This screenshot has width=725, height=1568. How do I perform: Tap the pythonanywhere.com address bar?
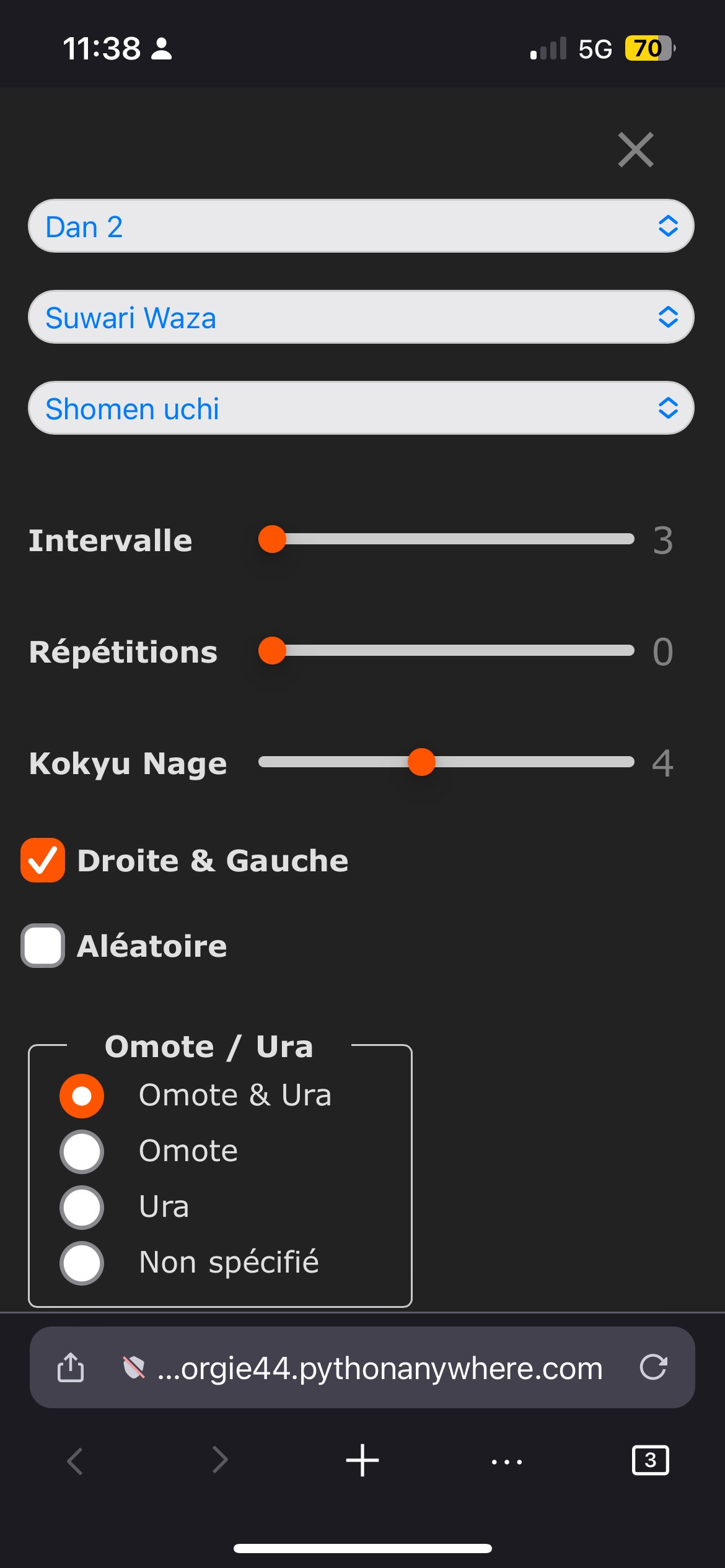click(362, 1367)
